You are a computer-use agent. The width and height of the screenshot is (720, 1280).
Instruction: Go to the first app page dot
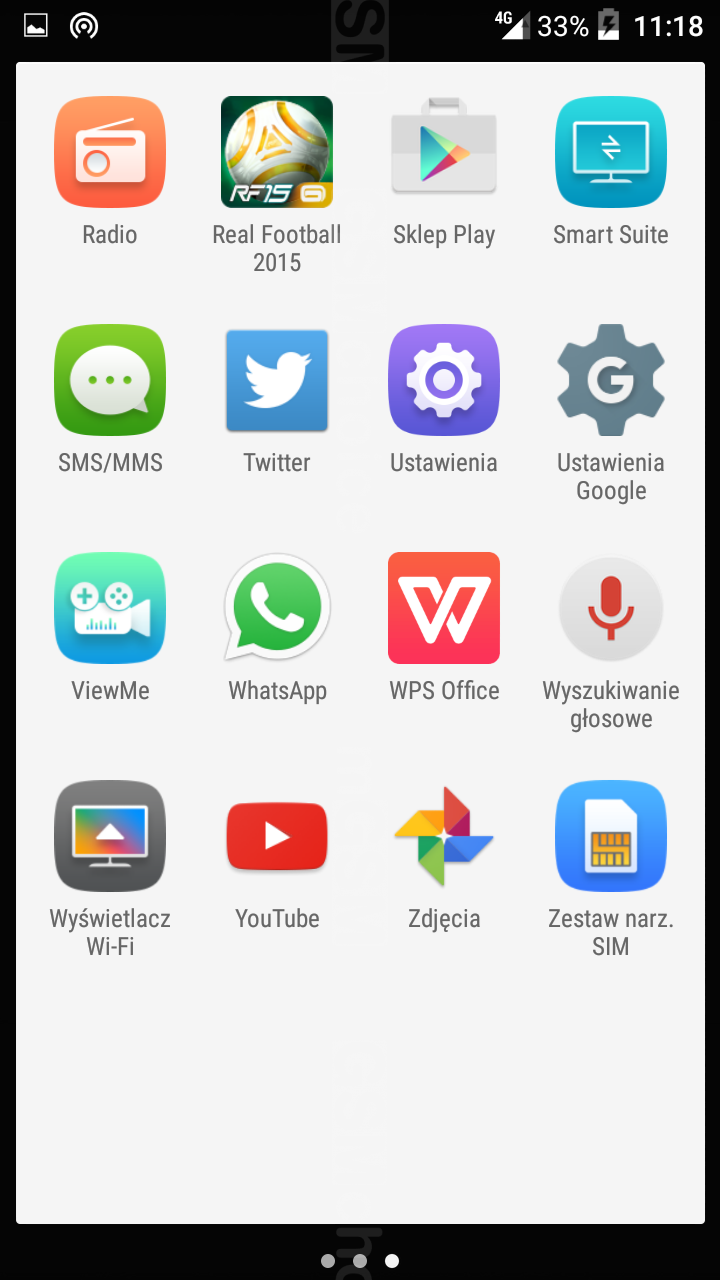328,1261
